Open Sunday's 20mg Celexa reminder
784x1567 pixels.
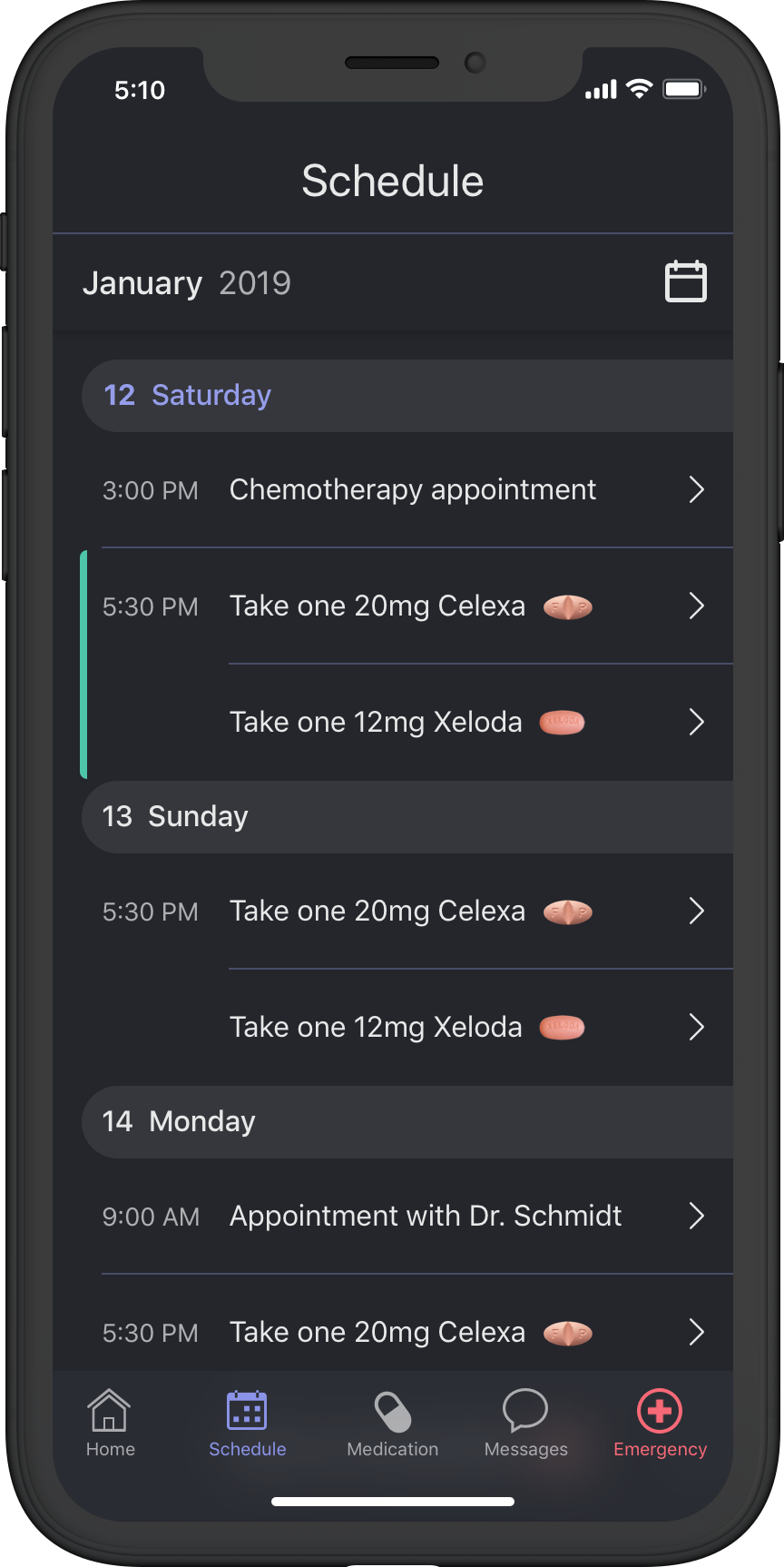[408, 912]
